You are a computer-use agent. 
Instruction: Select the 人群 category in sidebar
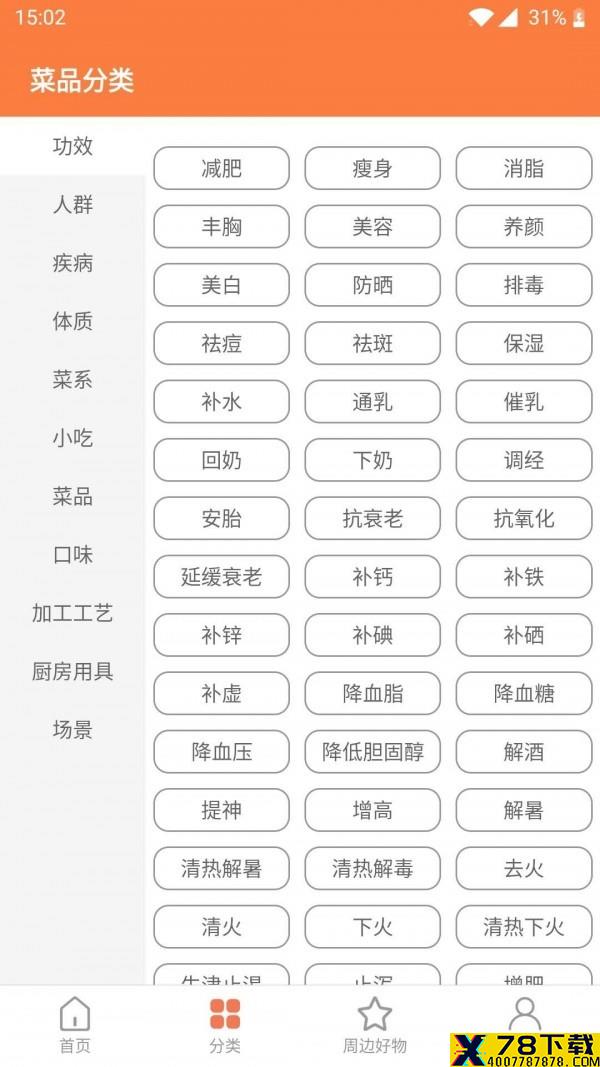(73, 204)
